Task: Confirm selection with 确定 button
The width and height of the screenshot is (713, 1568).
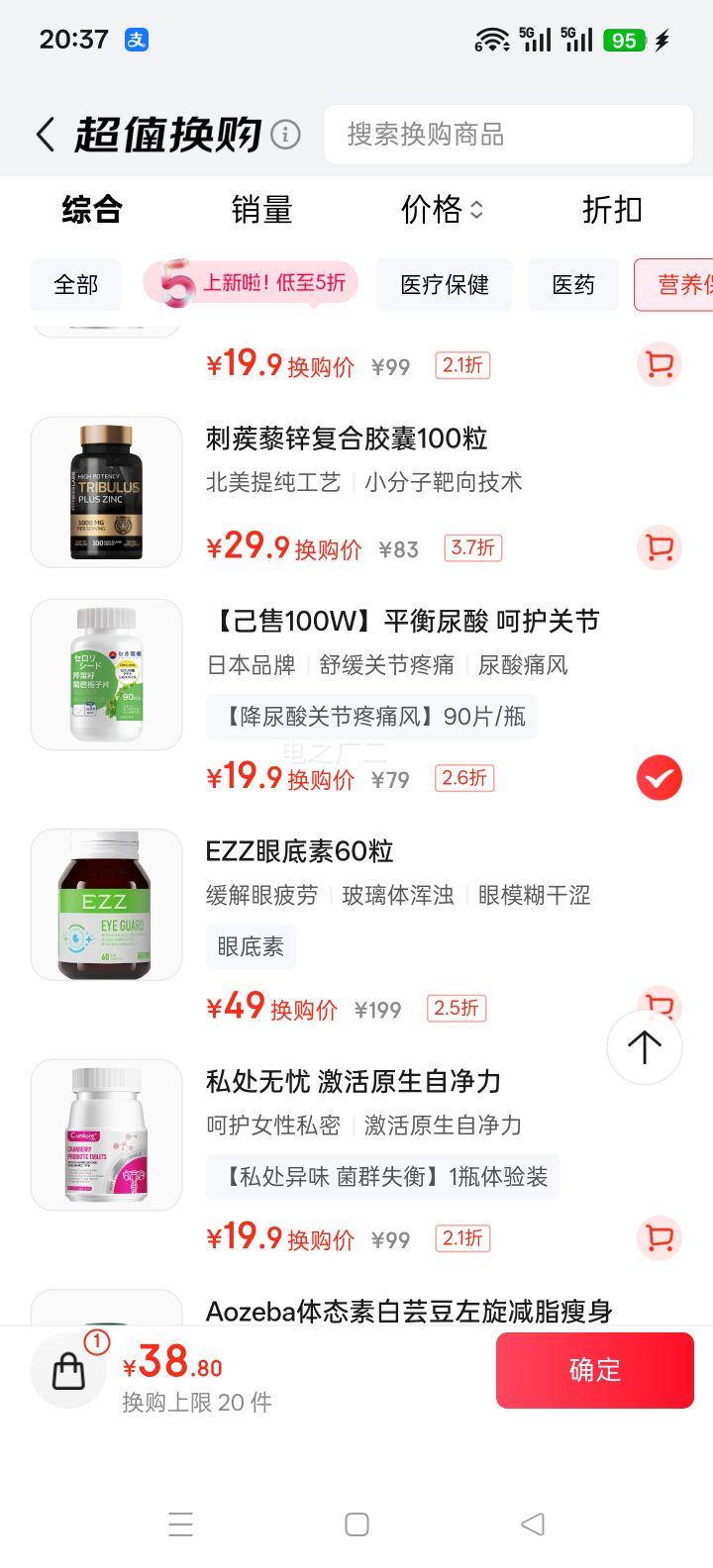Action: (594, 1370)
